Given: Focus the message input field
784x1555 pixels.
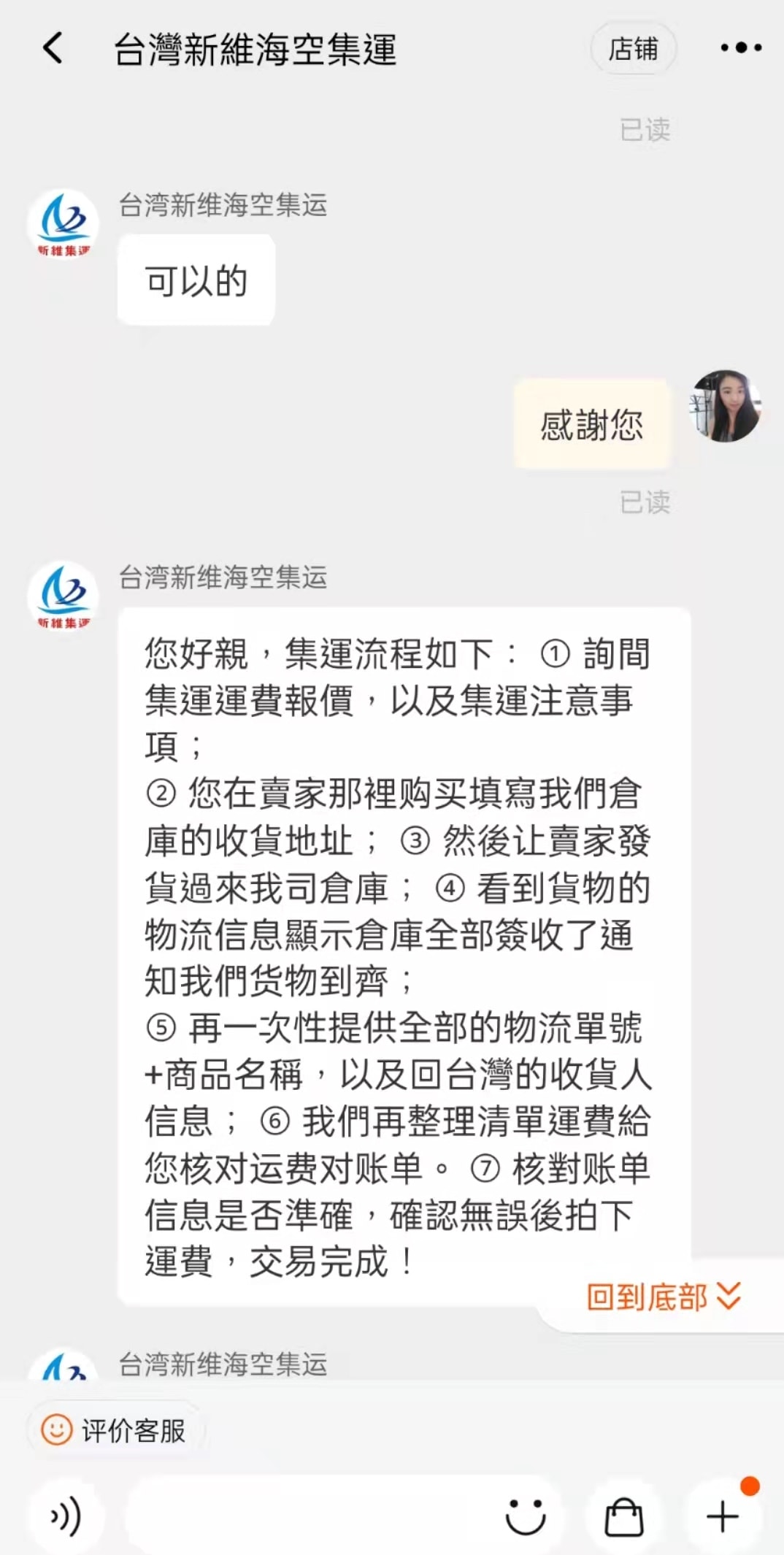Looking at the screenshot, I should point(307,1516).
